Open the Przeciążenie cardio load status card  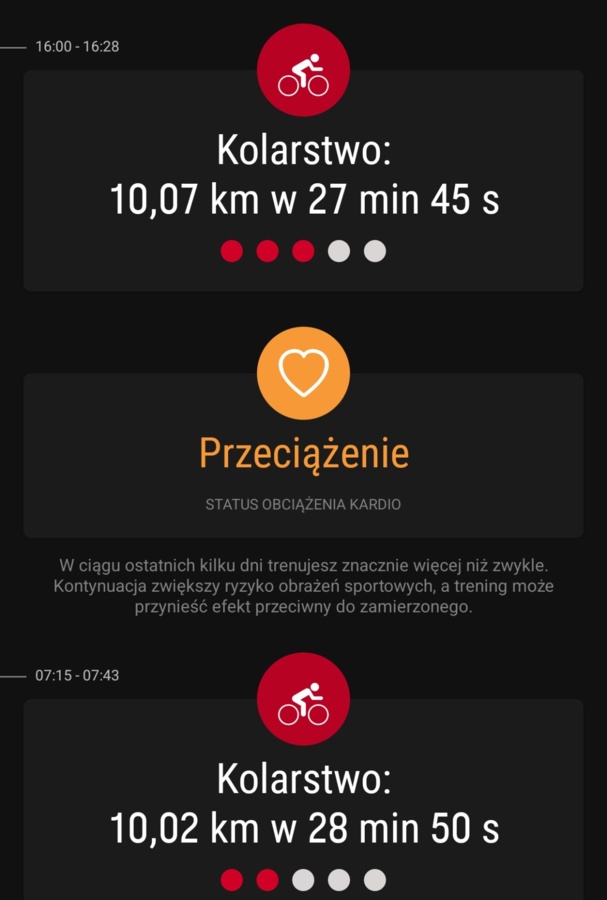tap(303, 455)
